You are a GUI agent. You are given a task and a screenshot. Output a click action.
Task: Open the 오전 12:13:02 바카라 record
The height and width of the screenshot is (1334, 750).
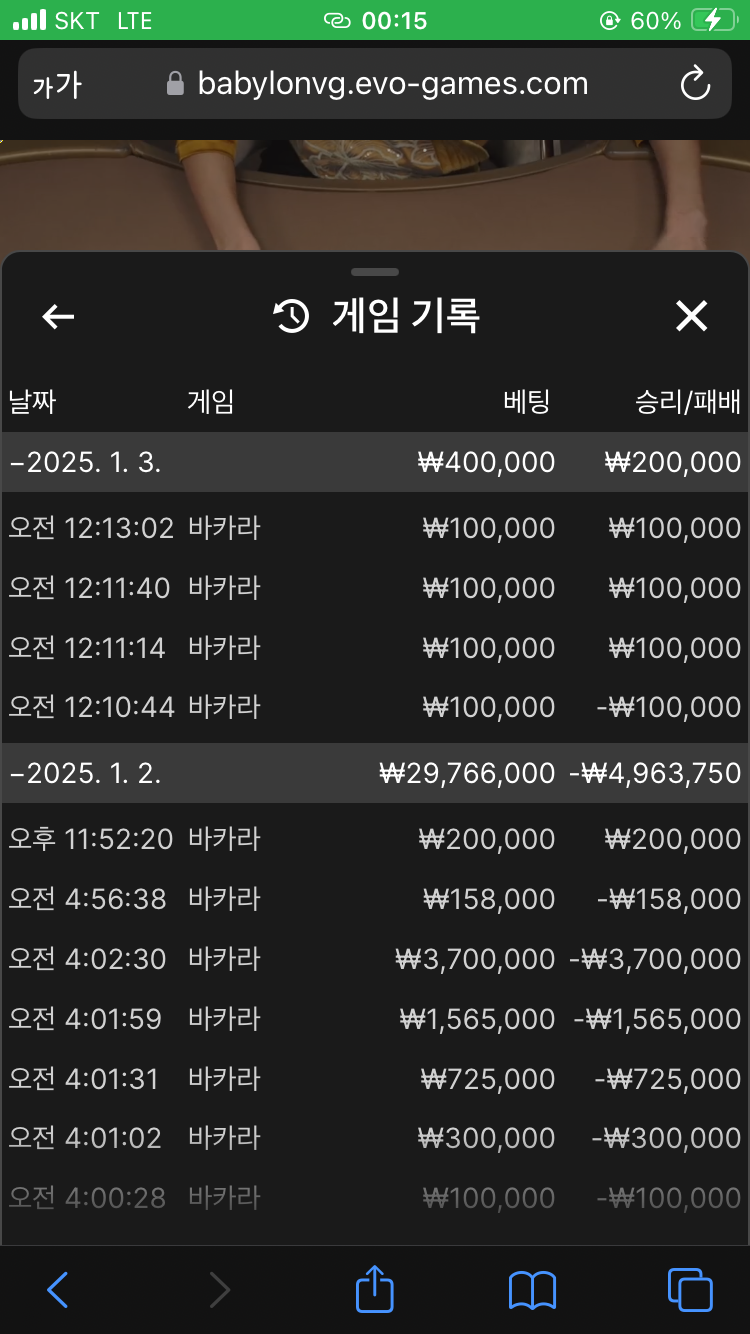tap(375, 528)
